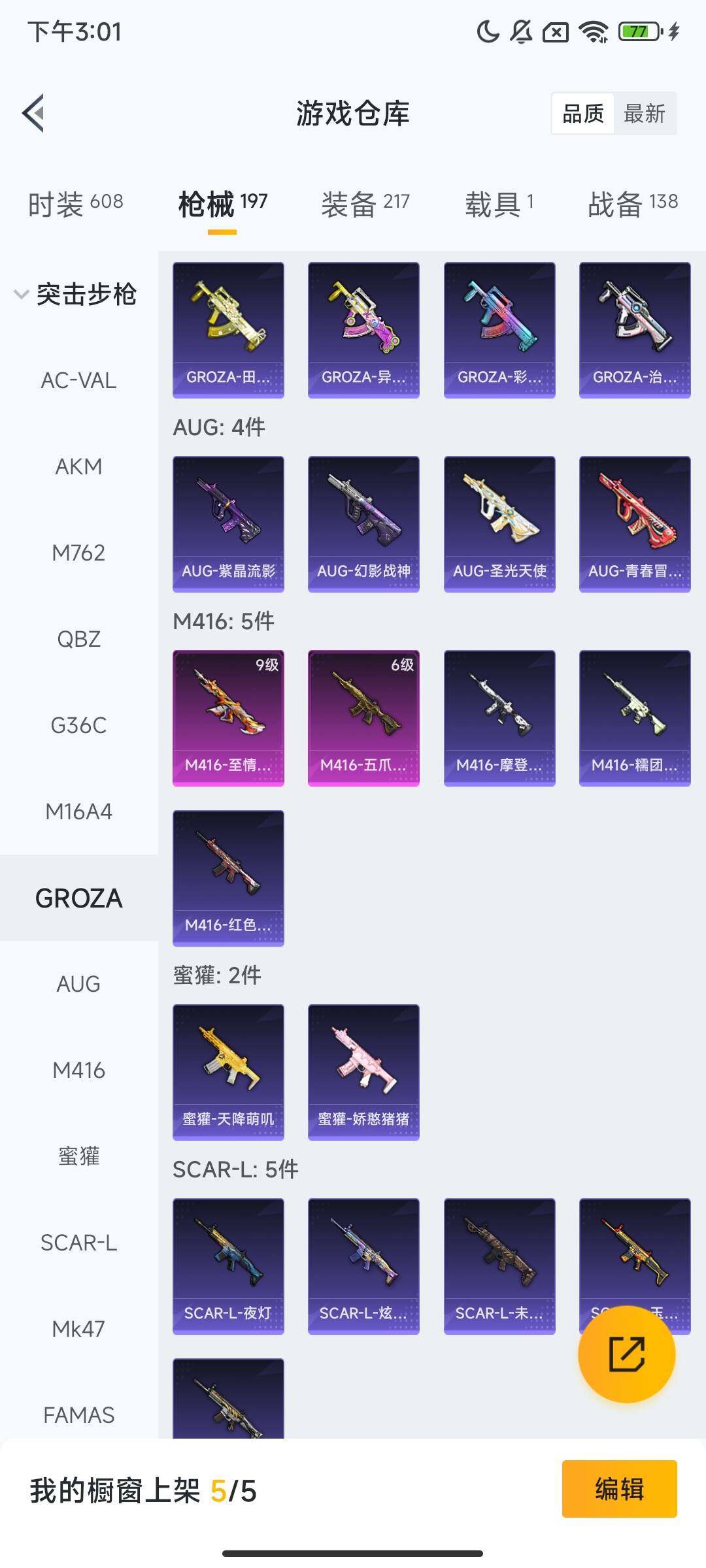This screenshot has width=706, height=1568.
Task: View 蜜獾-天降萌叽 skin
Action: pyautogui.click(x=228, y=1072)
